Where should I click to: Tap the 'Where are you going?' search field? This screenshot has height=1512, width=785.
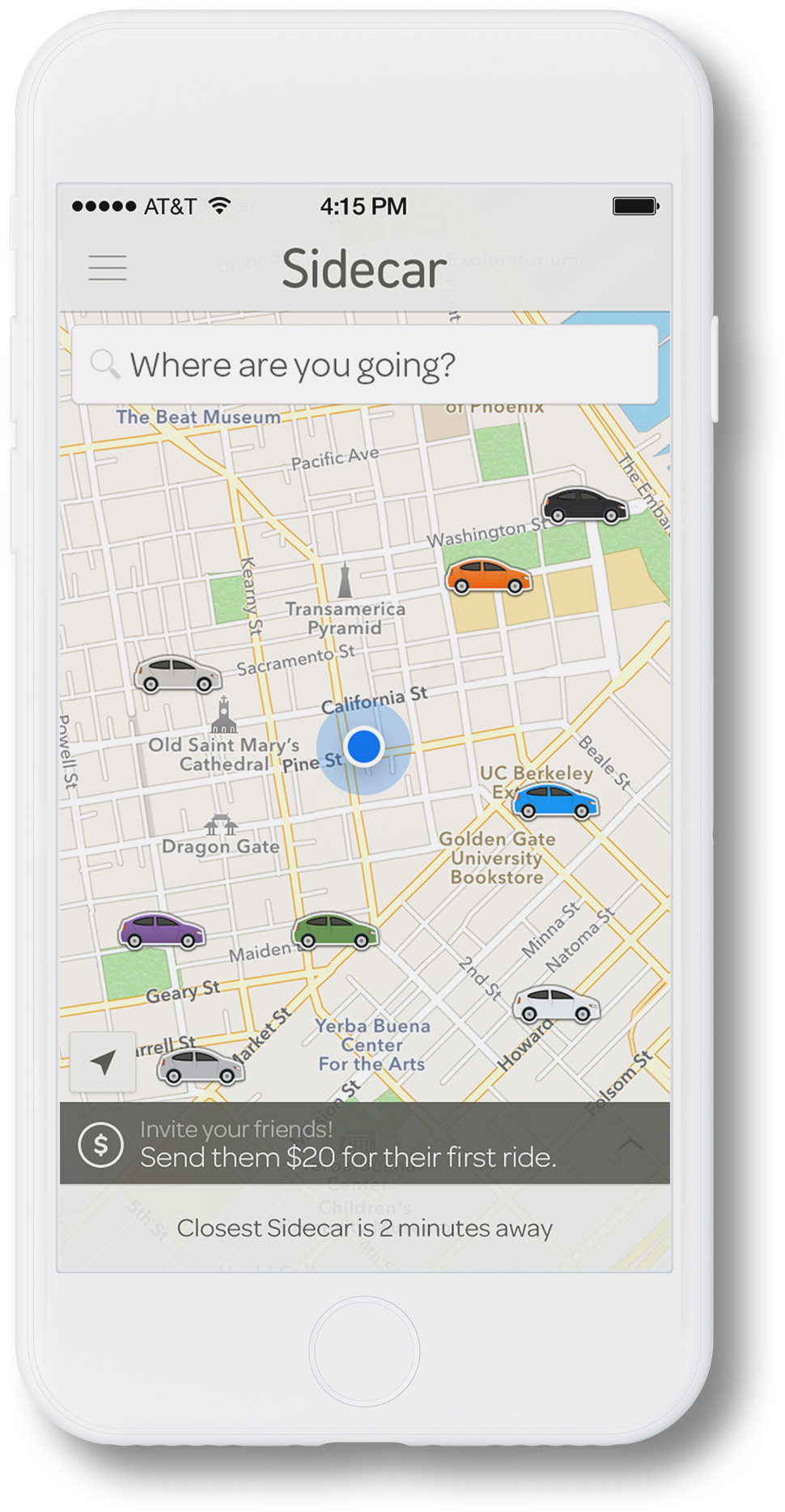(x=364, y=366)
